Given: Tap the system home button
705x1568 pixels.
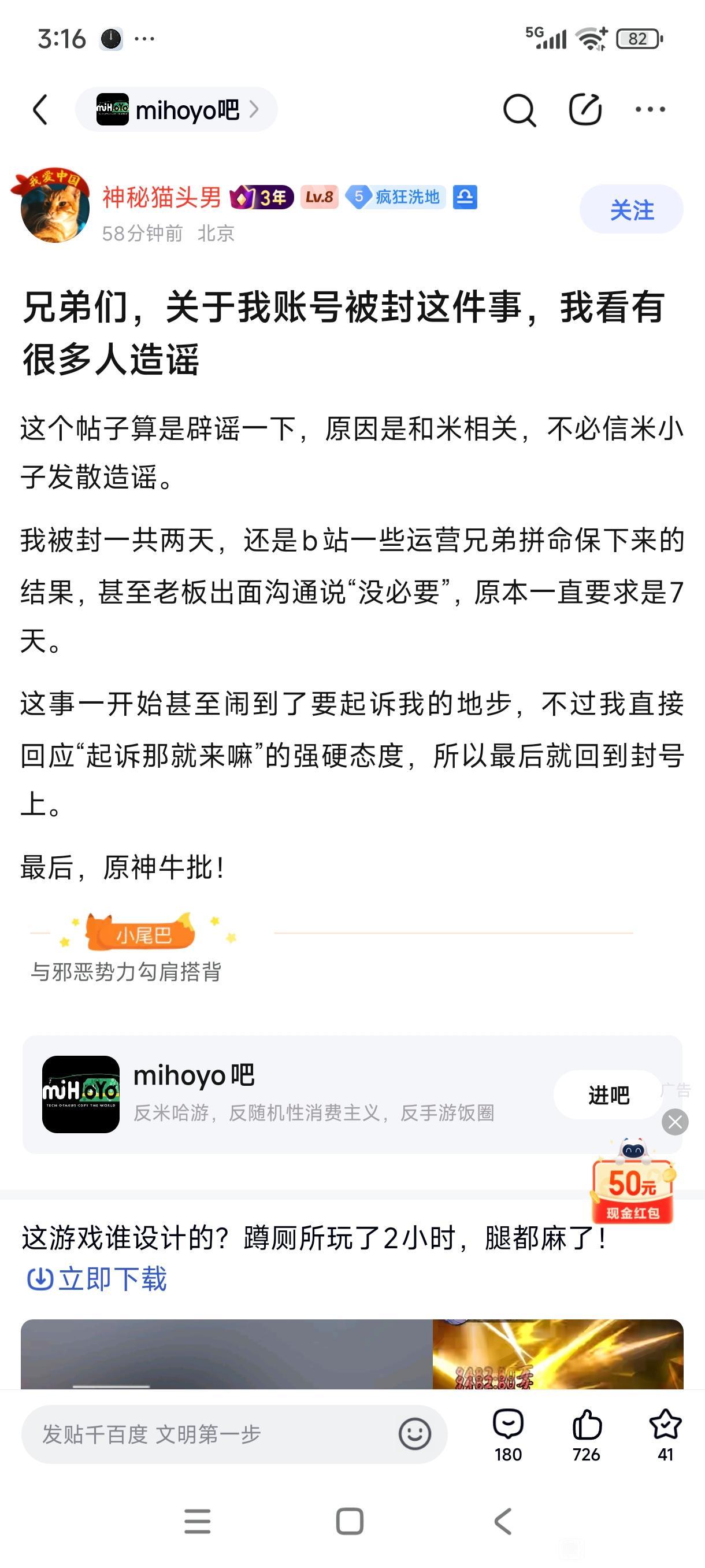Looking at the screenshot, I should (350, 1521).
